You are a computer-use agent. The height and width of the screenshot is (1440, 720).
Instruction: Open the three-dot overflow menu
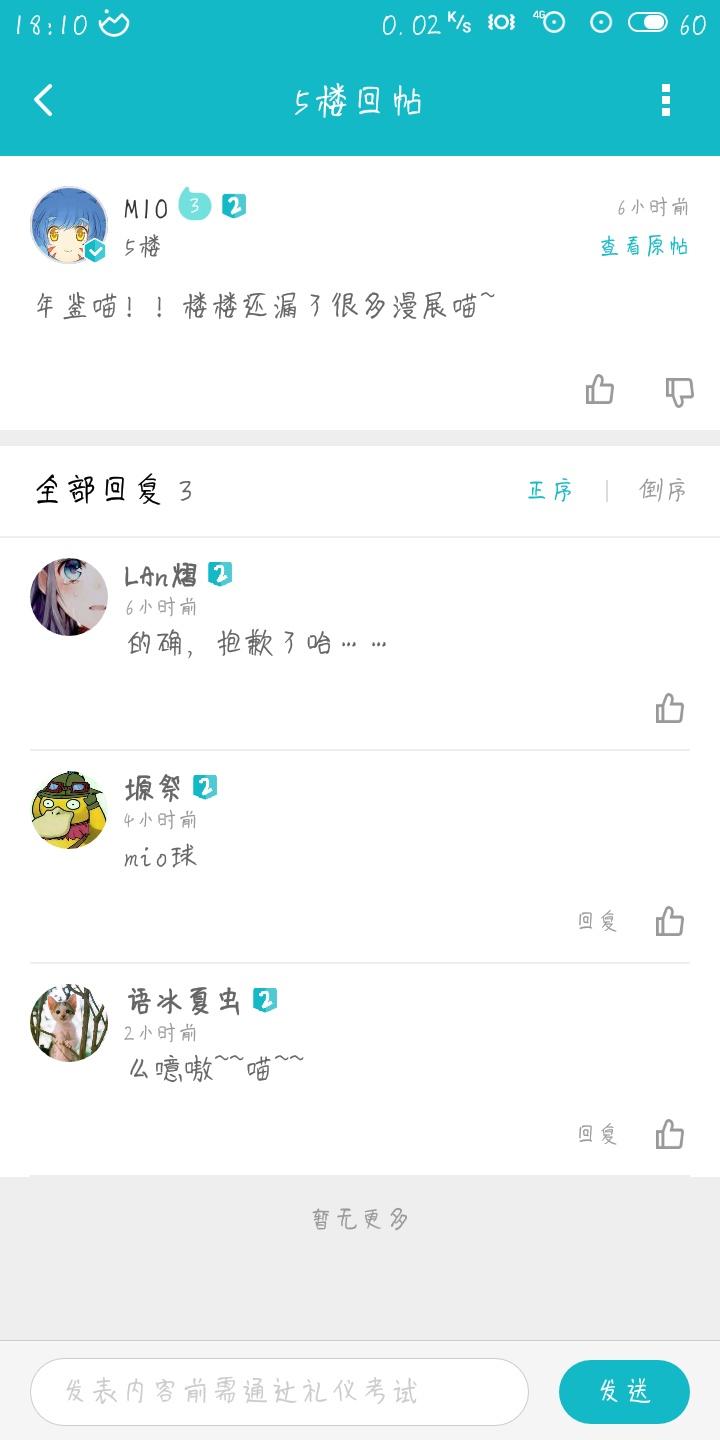point(666,100)
